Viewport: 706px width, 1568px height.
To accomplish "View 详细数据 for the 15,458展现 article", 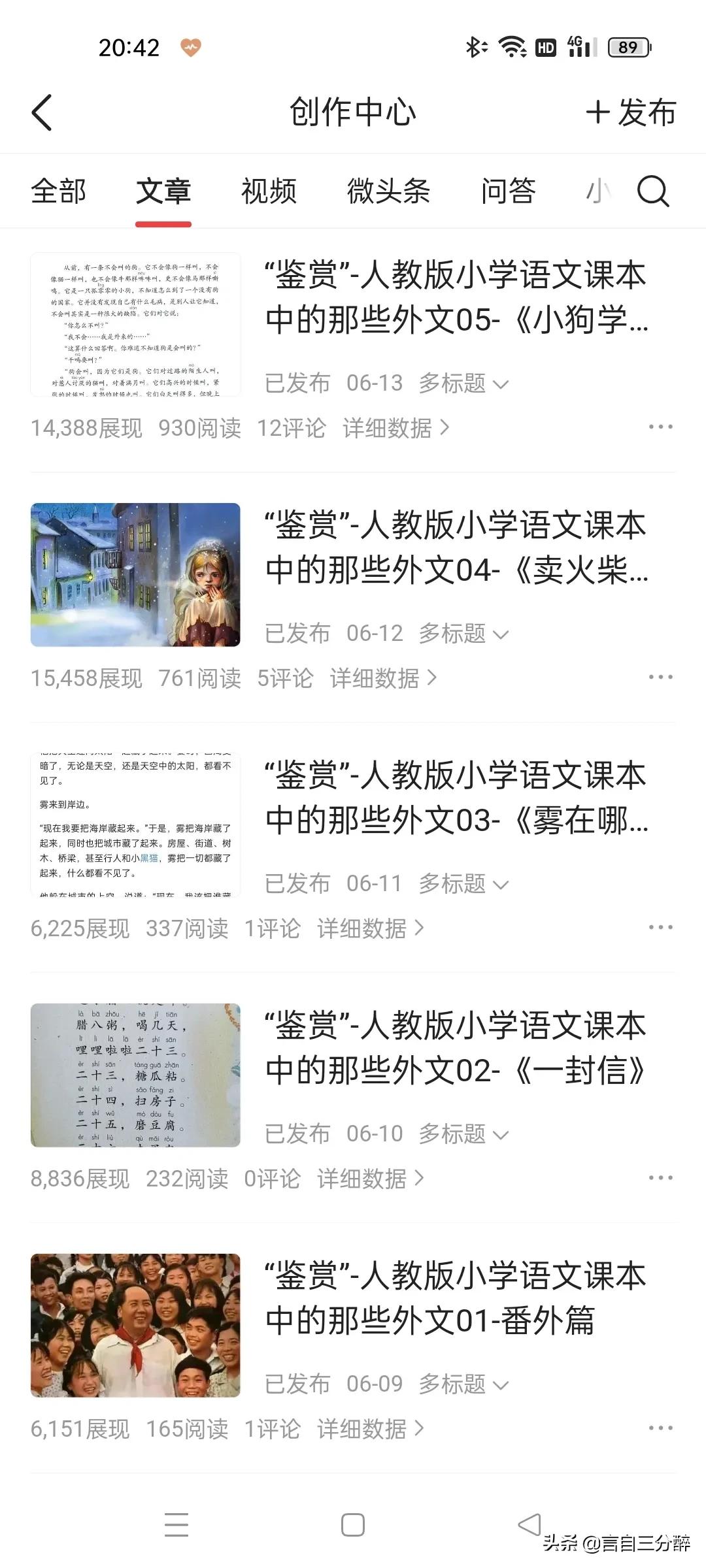I will 384,679.
